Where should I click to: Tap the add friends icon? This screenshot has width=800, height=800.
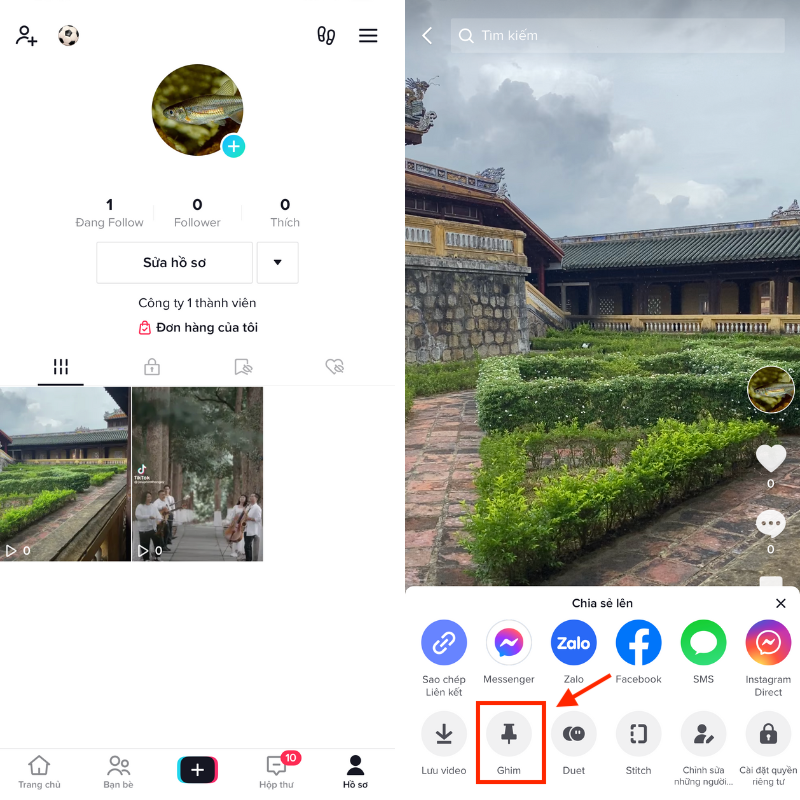pyautogui.click(x=26, y=36)
